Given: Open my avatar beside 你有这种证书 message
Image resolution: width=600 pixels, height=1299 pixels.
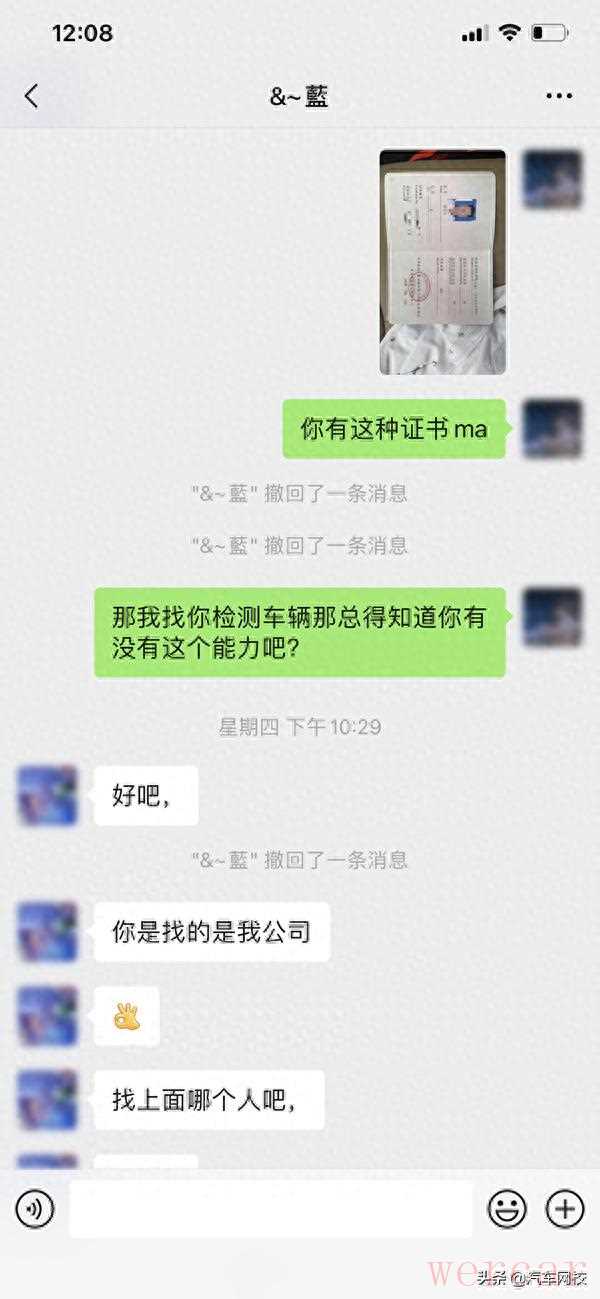Looking at the screenshot, I should click(552, 429).
